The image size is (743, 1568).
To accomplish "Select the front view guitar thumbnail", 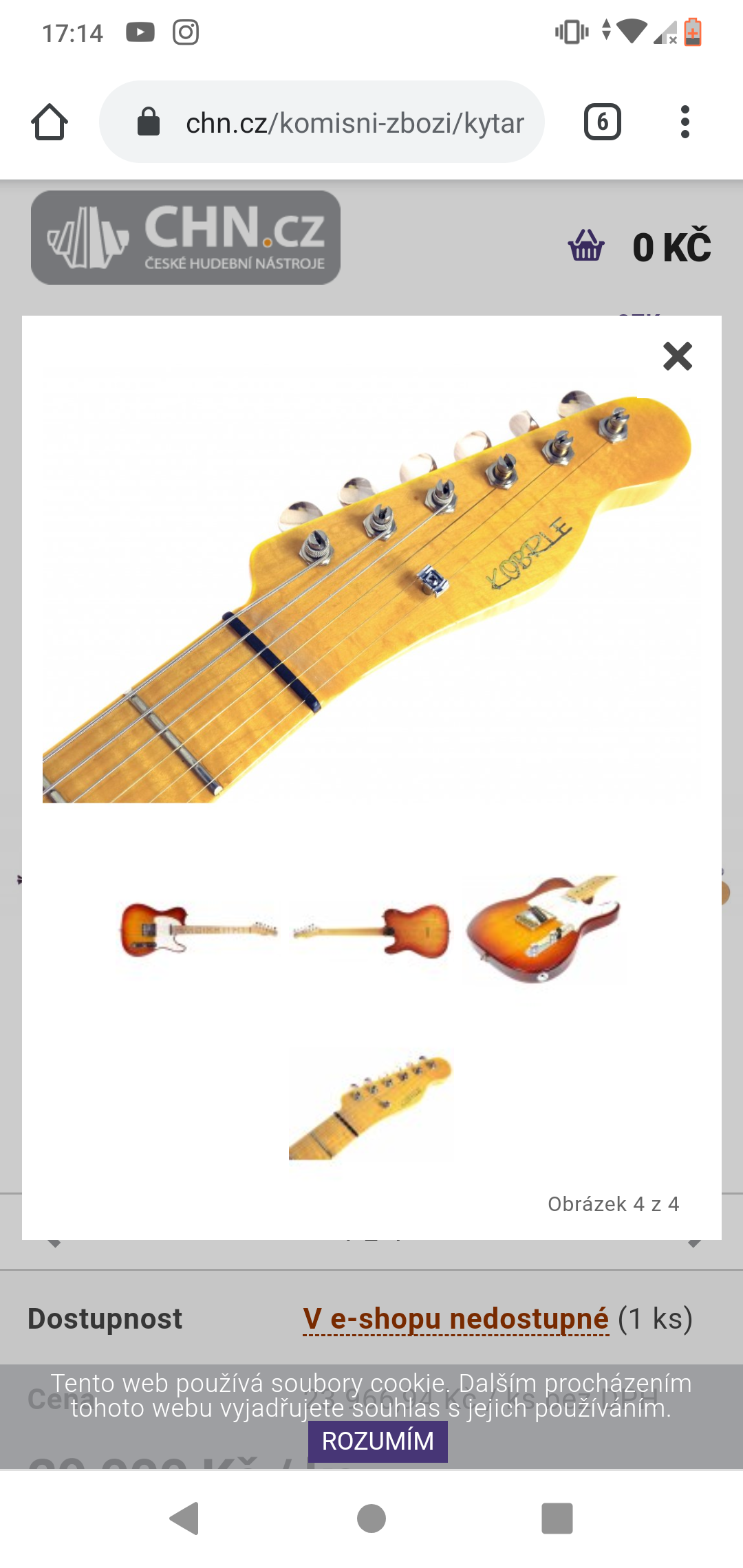I will (x=198, y=930).
